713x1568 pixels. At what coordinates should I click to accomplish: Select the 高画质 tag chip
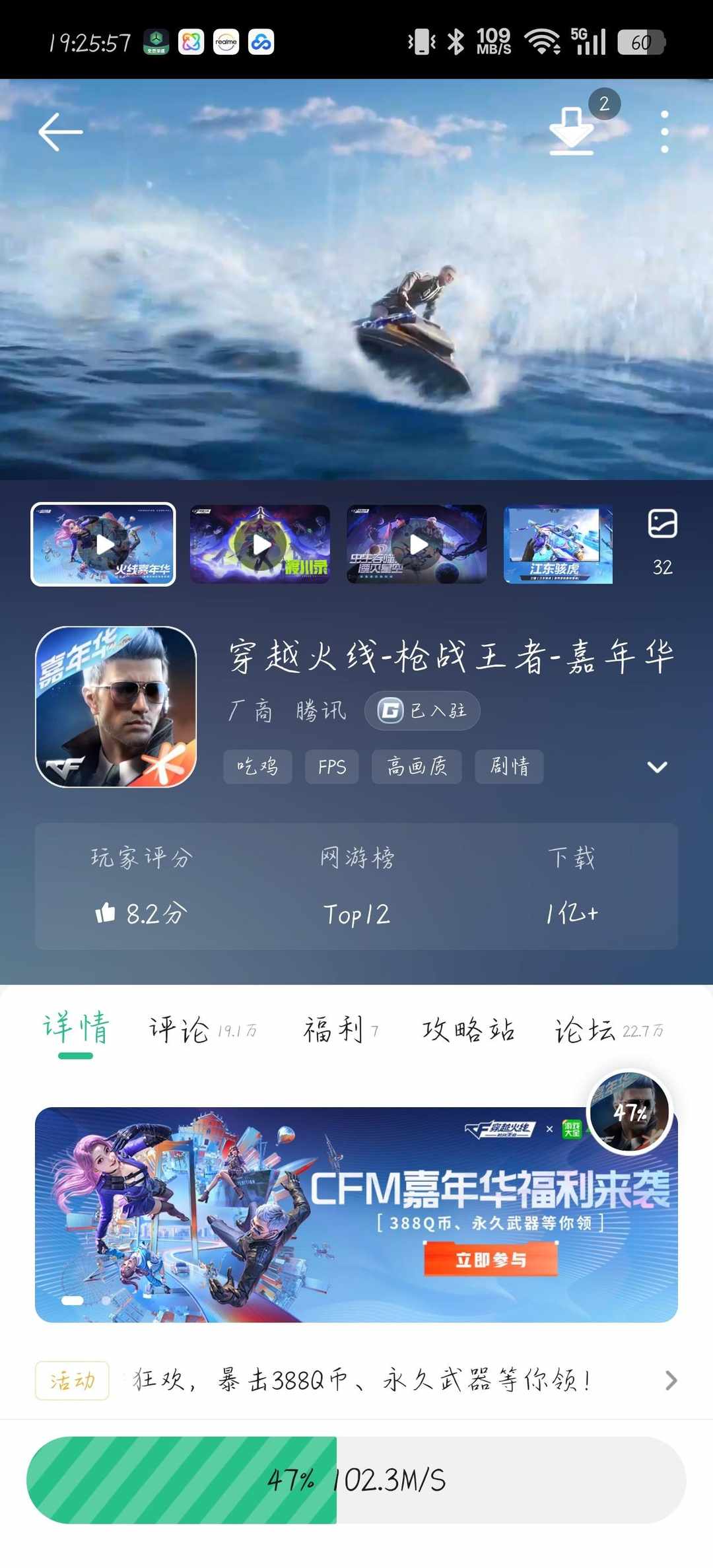pos(417,767)
